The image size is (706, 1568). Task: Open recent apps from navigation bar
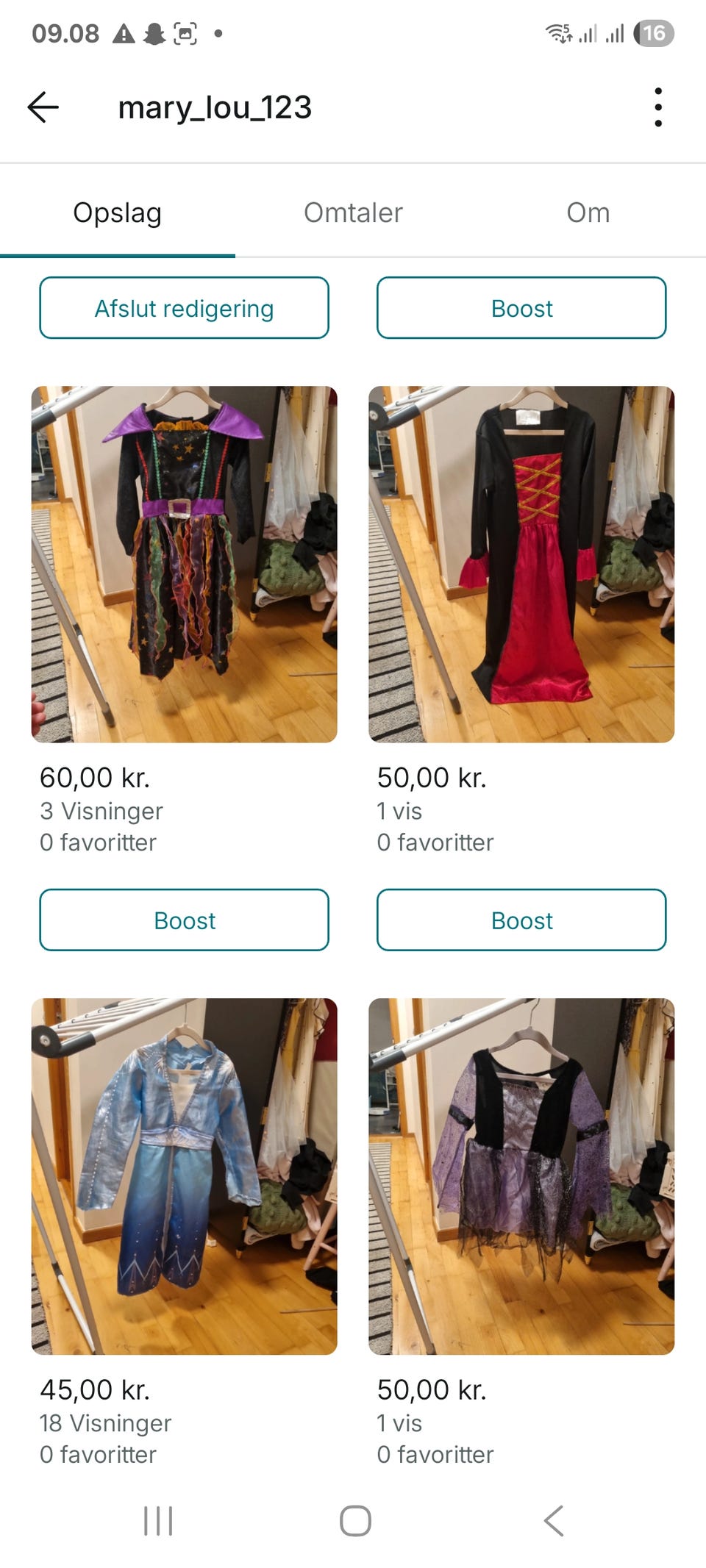[157, 1519]
